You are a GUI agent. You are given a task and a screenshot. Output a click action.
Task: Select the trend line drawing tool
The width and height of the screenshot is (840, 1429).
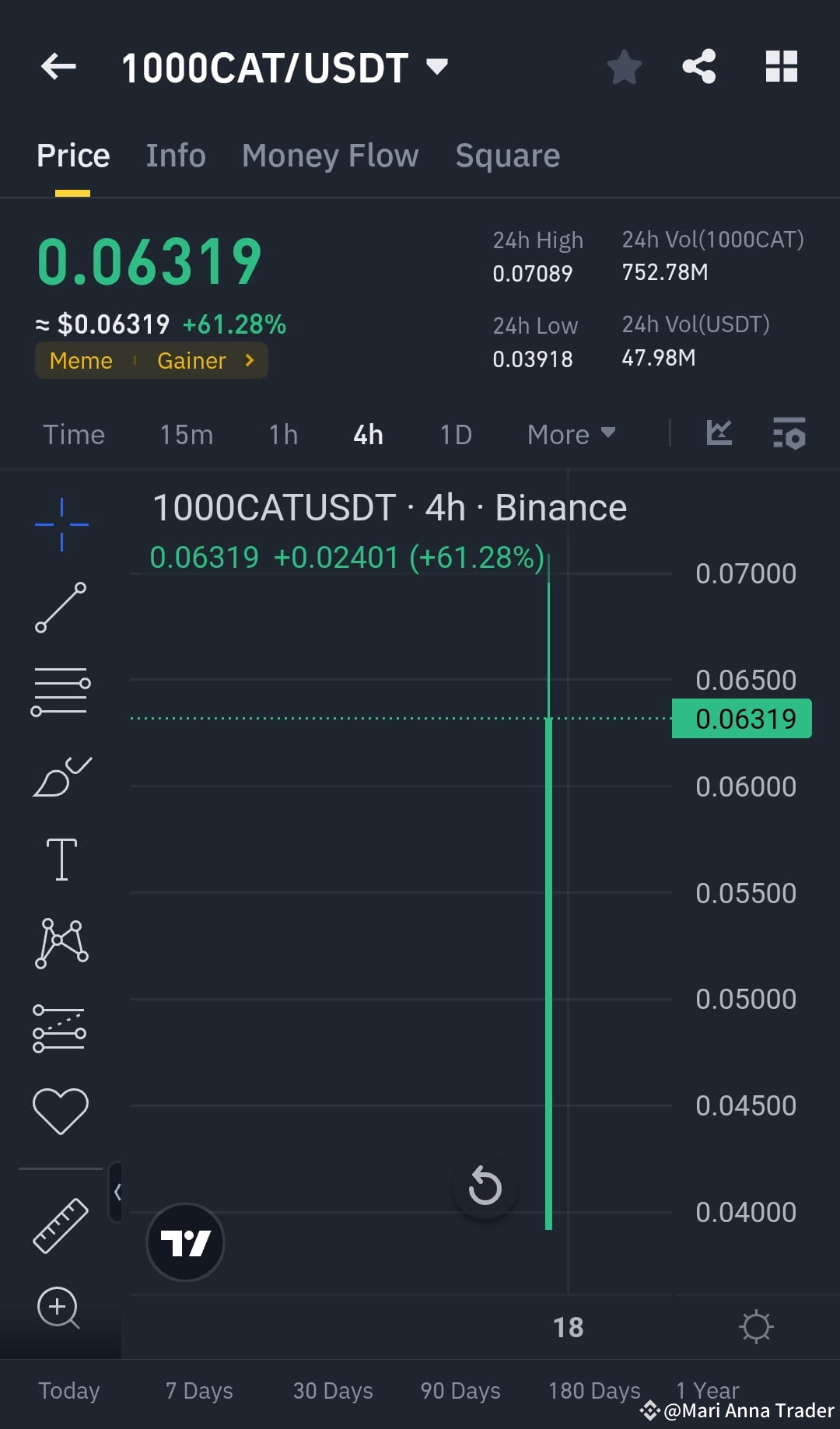pyautogui.click(x=61, y=607)
